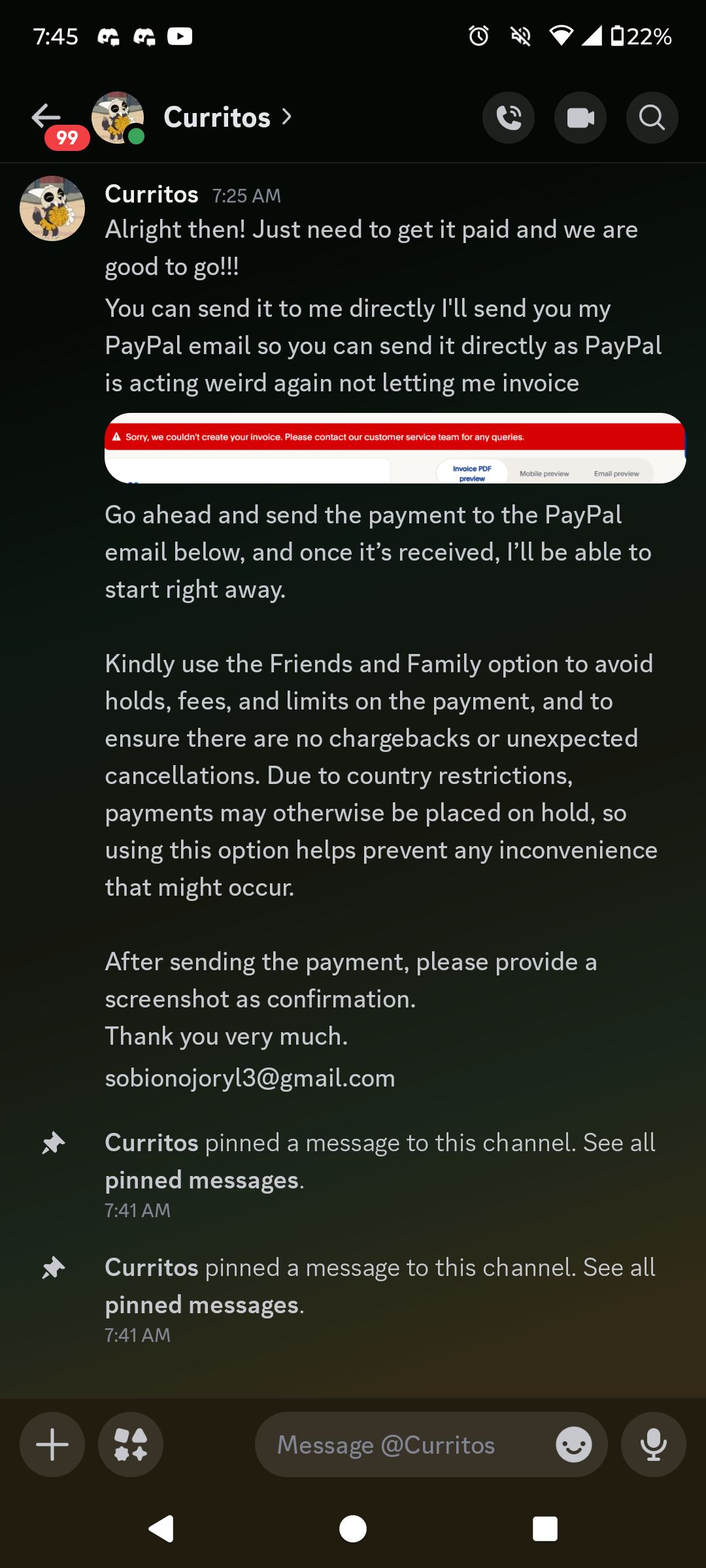Image resolution: width=706 pixels, height=1568 pixels.
Task: Tap Curritos avatar beside the 7:25 AM message
Action: pos(52,208)
